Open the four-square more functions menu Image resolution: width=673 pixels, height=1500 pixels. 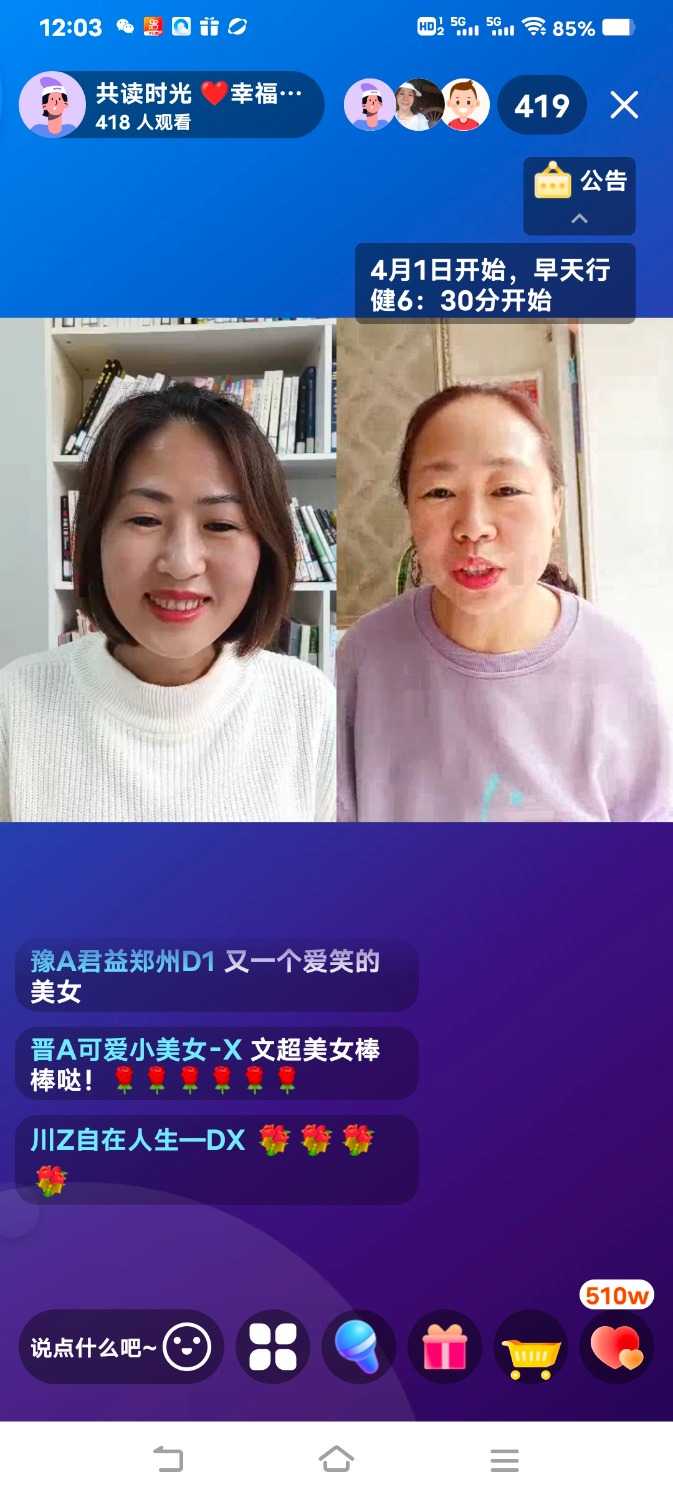point(273,1347)
